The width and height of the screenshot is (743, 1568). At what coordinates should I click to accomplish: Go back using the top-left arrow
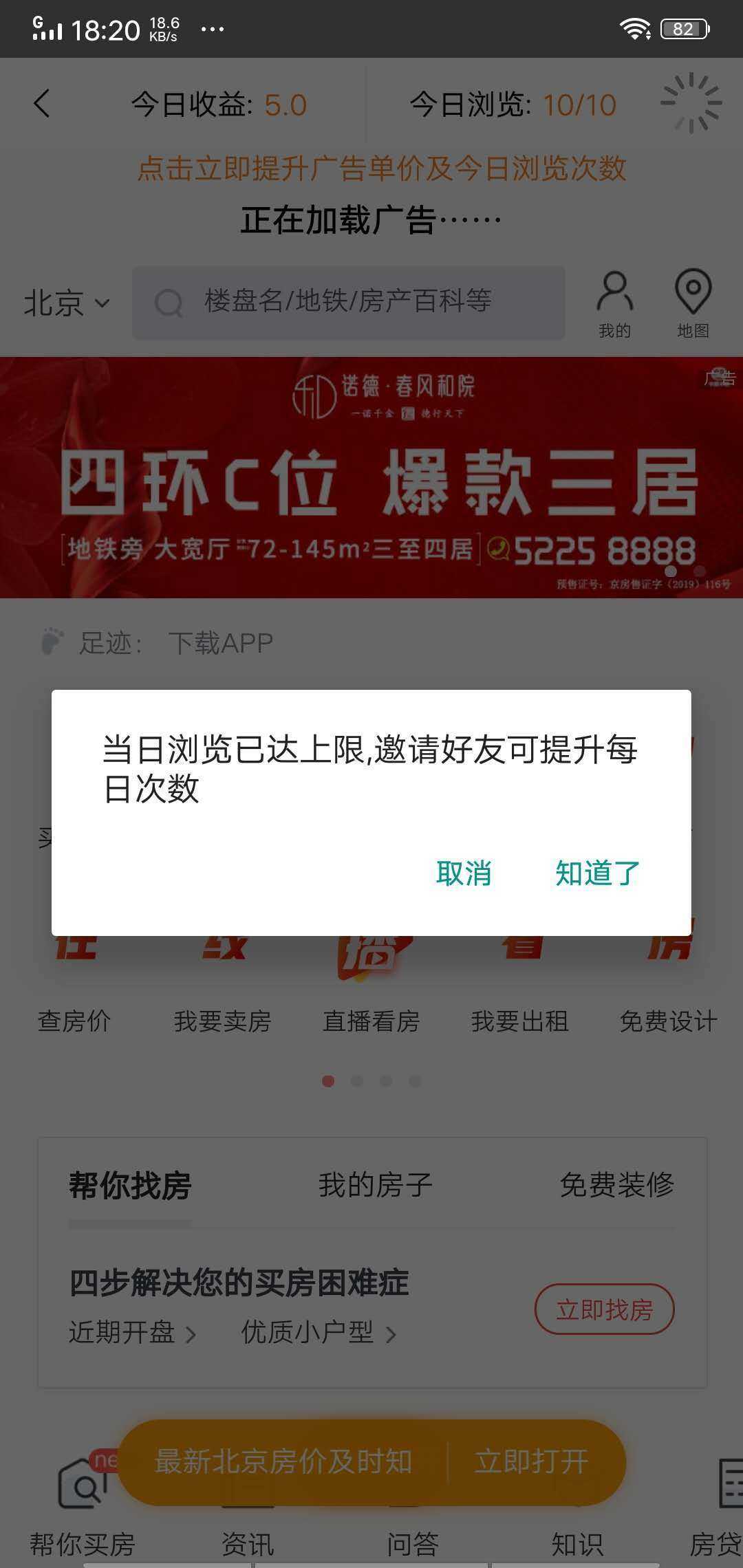43,104
